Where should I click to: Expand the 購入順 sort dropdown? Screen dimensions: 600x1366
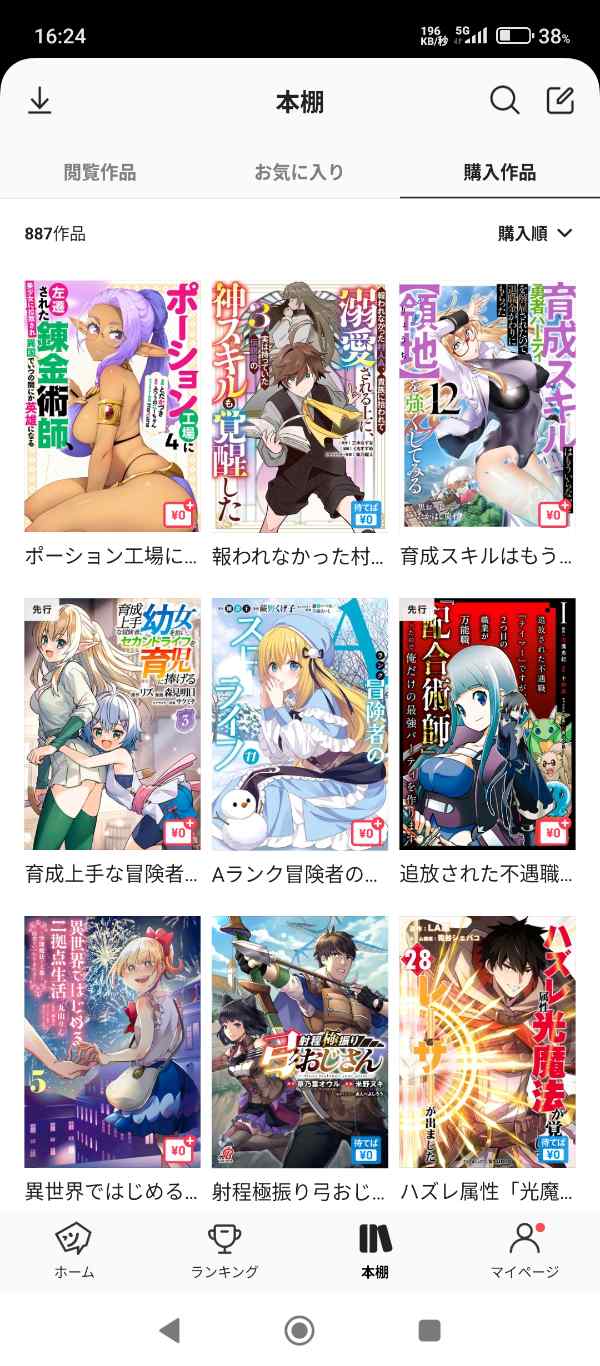click(536, 234)
